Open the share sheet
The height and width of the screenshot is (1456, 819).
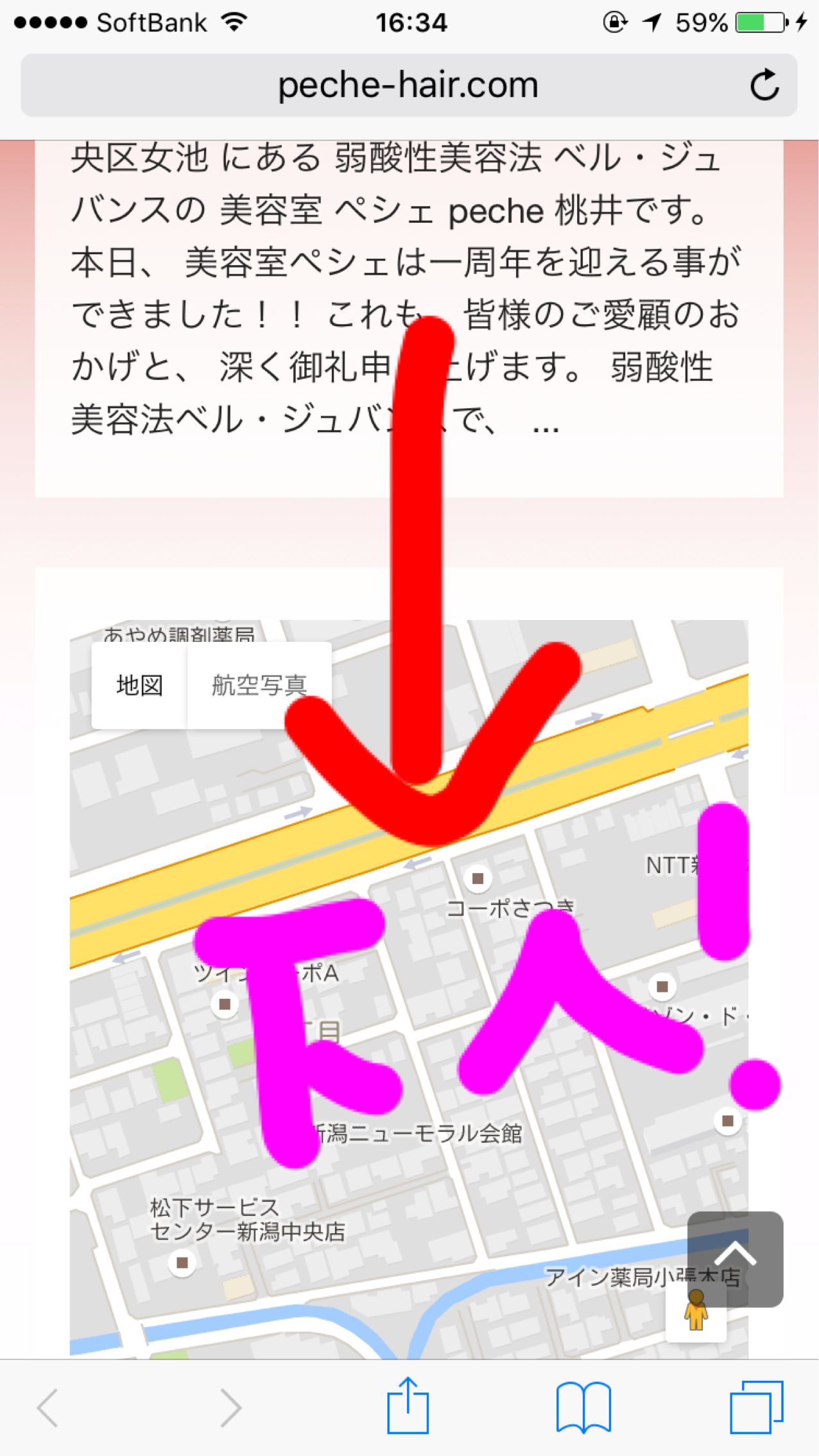point(408,1406)
